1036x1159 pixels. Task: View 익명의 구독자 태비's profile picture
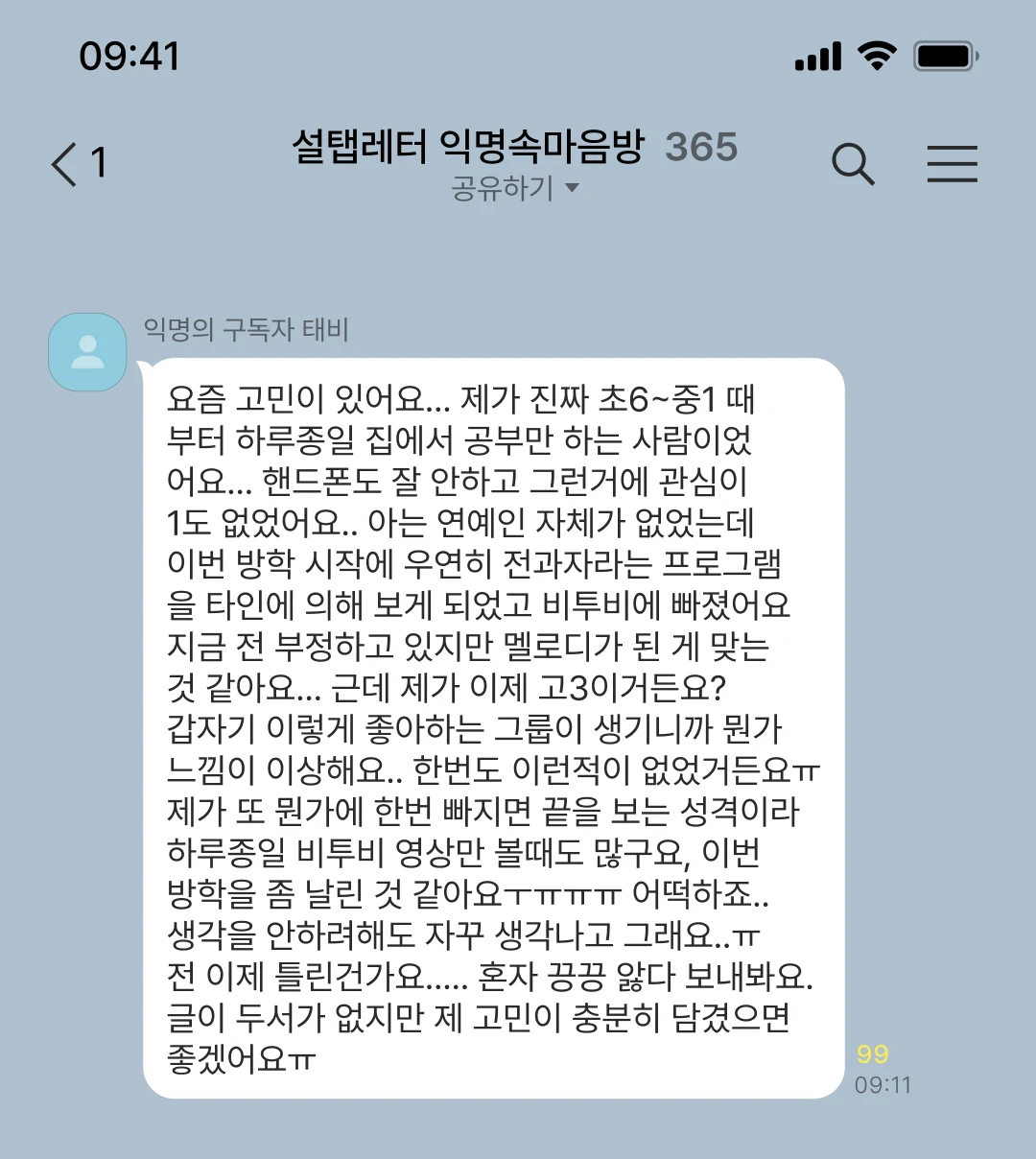(87, 352)
